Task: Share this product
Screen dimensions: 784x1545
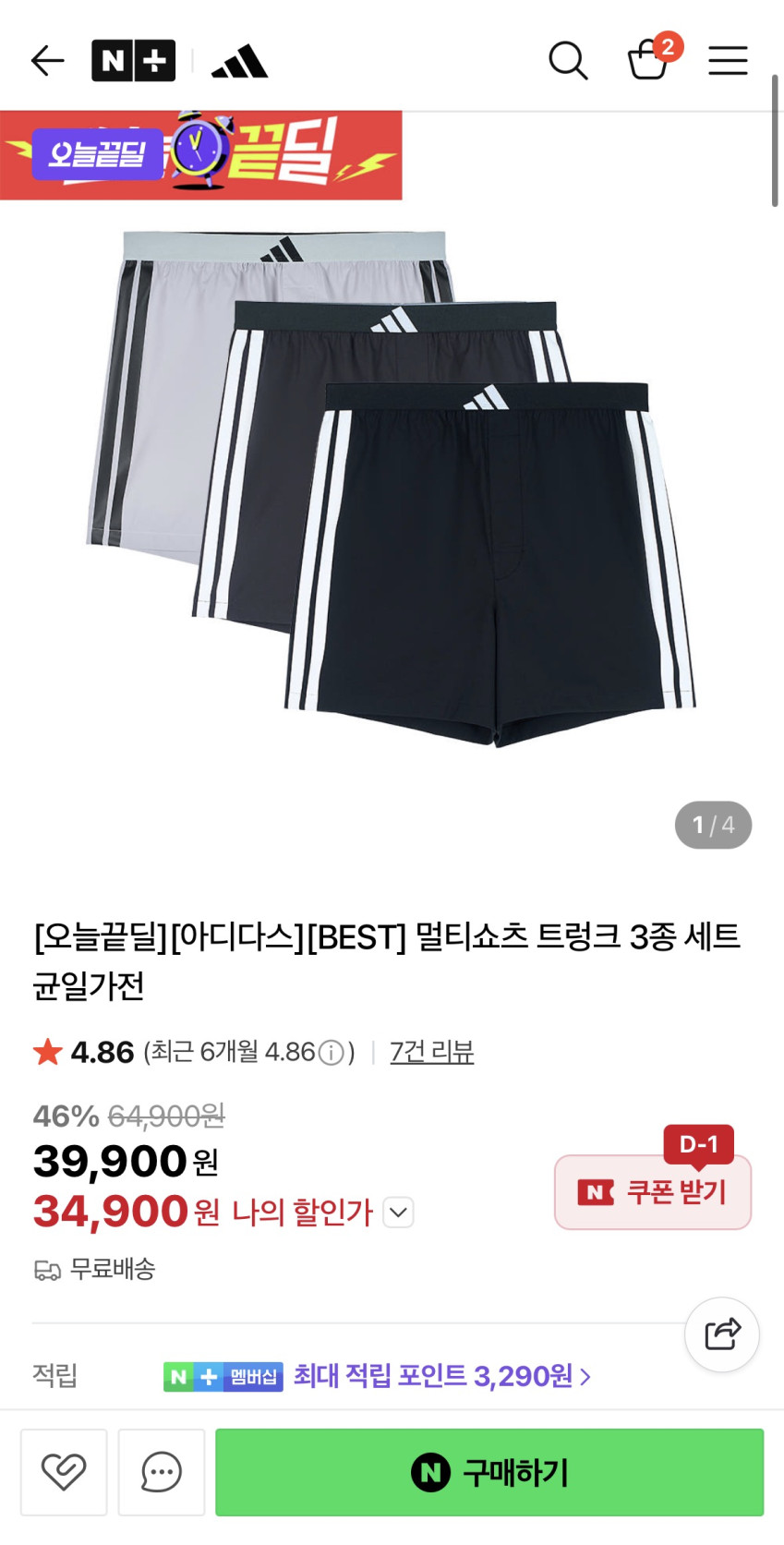Action: click(722, 1334)
